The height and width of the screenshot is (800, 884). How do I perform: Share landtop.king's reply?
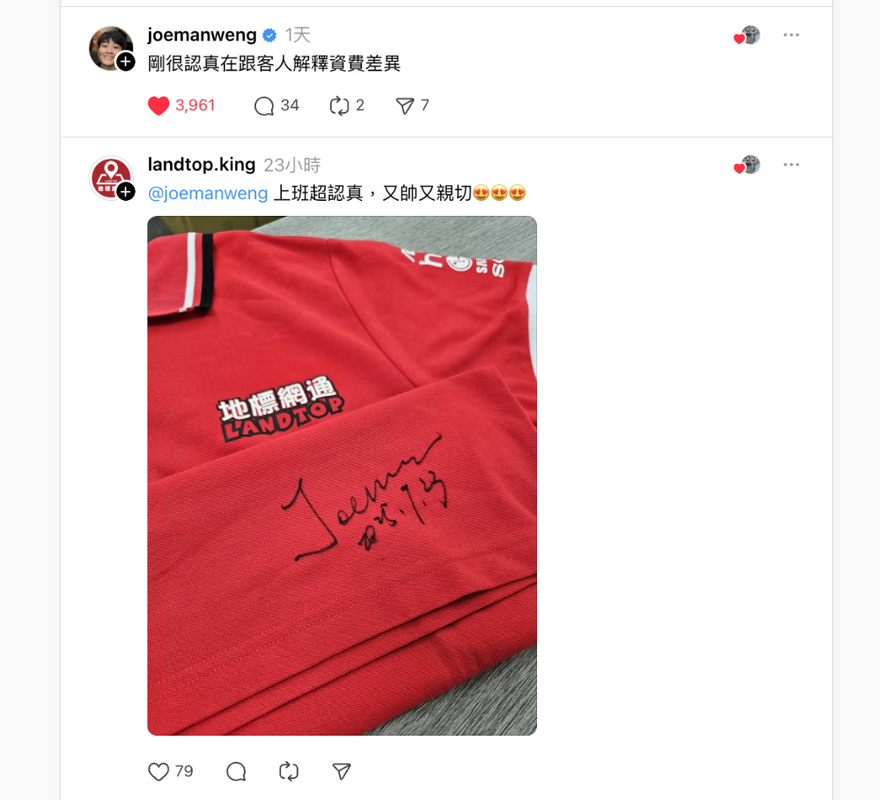click(341, 771)
